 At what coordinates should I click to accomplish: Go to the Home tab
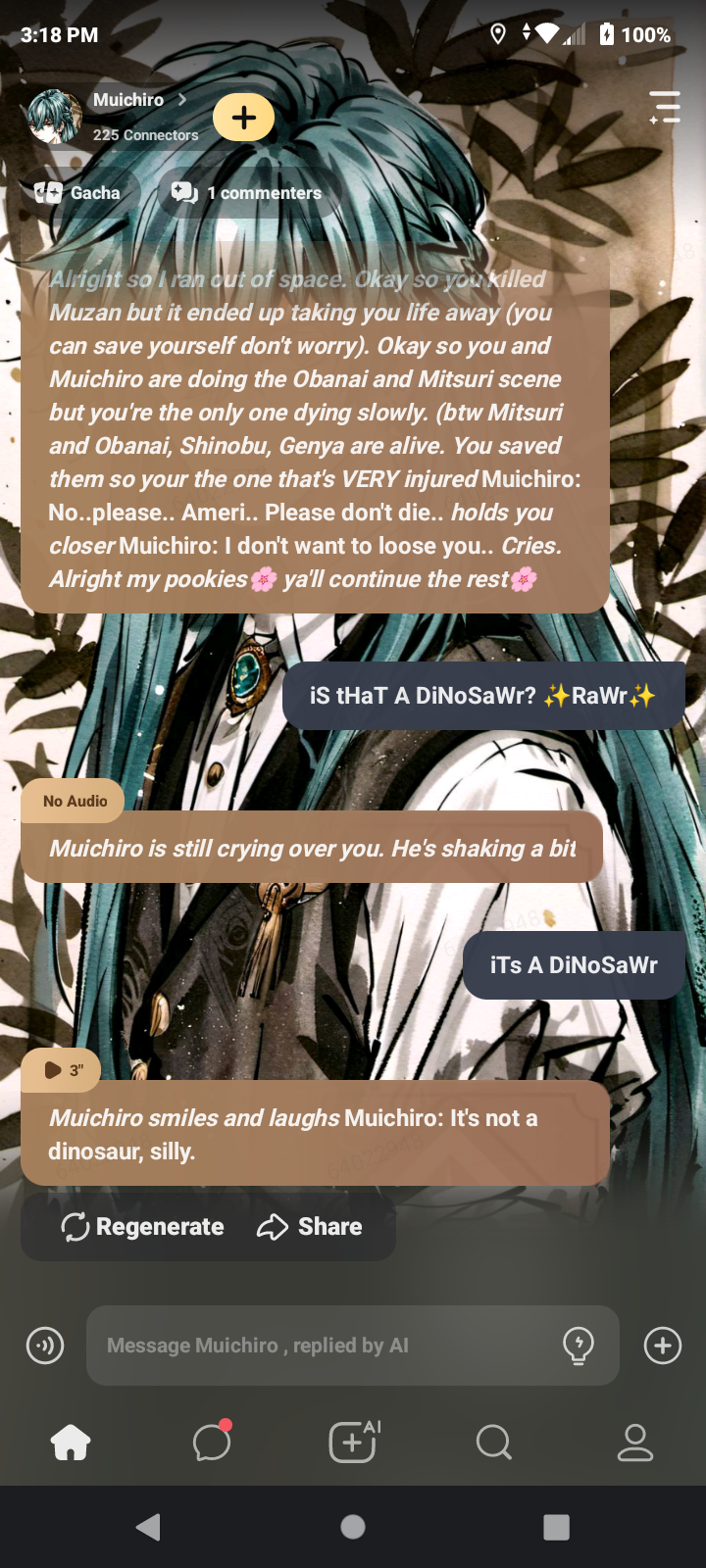click(x=71, y=1443)
